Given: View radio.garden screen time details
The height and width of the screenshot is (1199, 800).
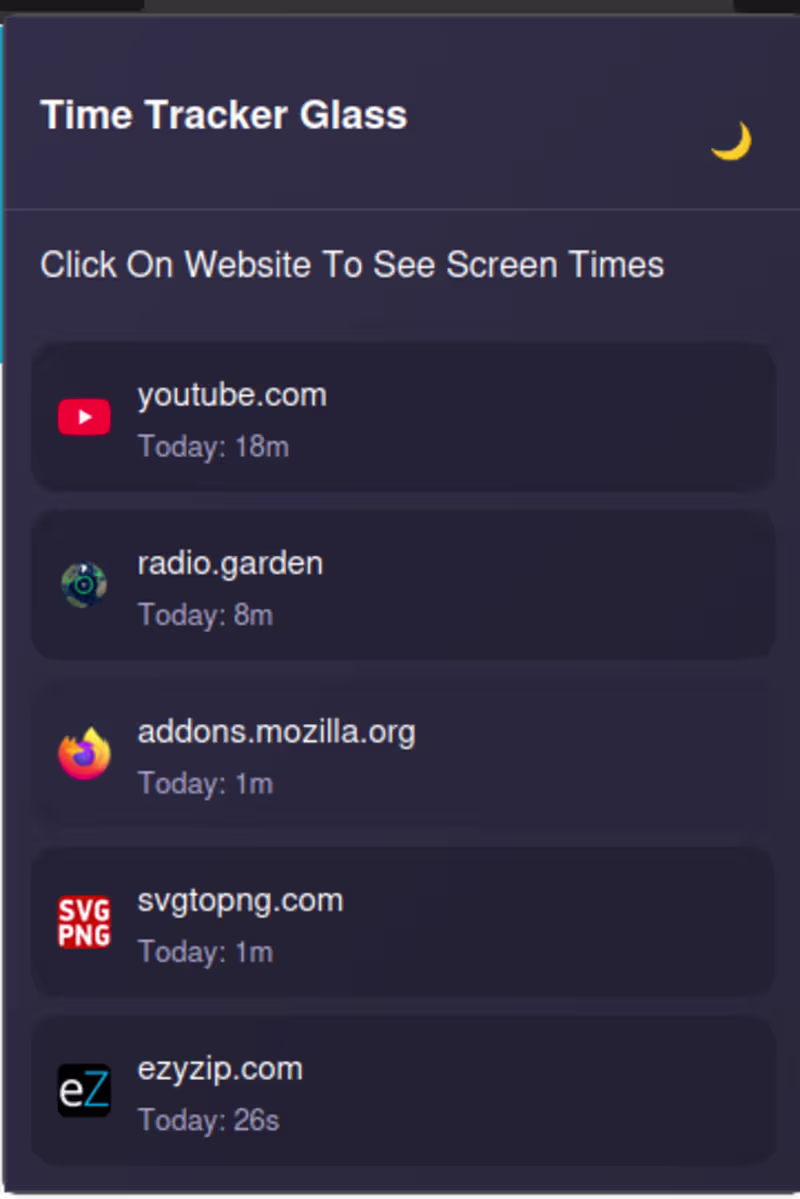Looking at the screenshot, I should coord(403,586).
